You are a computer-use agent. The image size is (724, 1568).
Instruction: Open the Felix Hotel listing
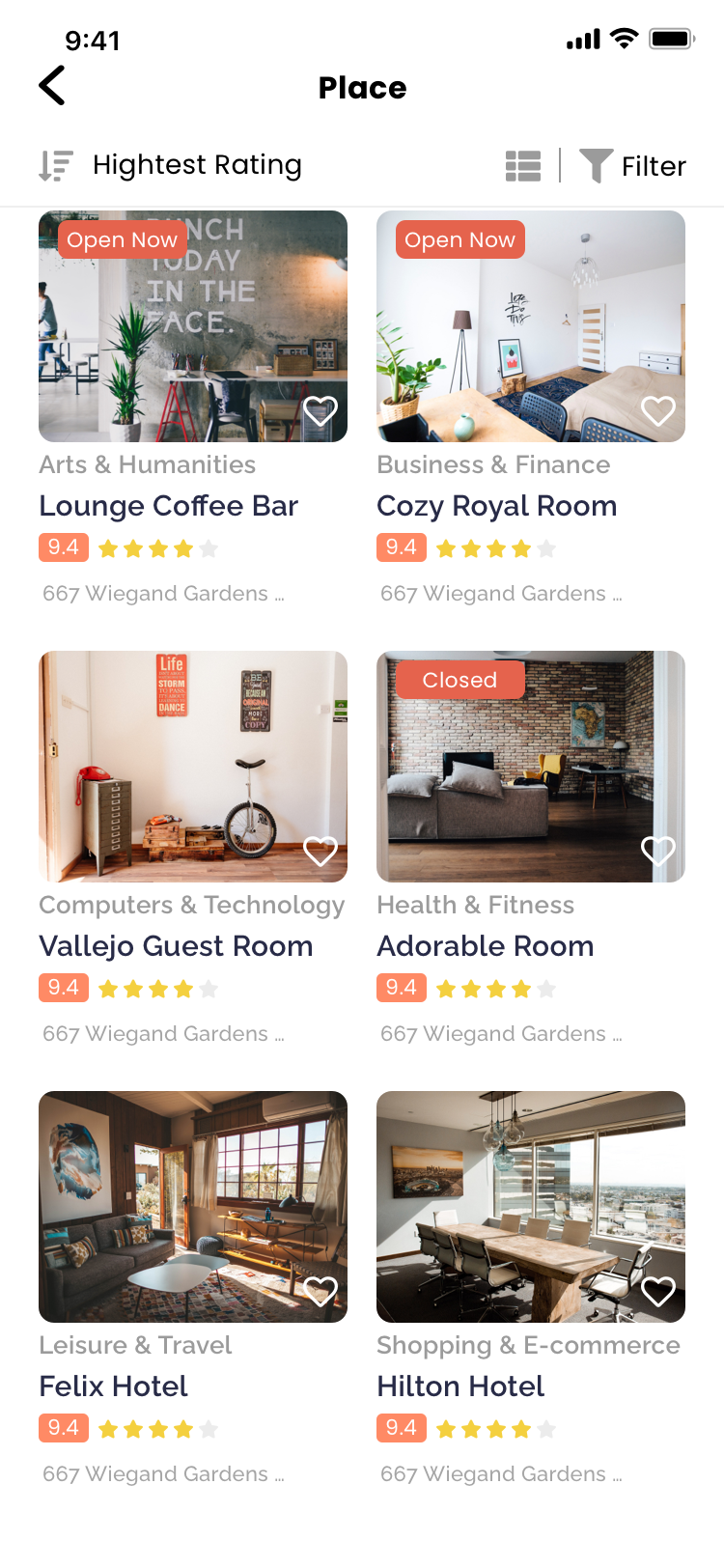[x=114, y=1386]
